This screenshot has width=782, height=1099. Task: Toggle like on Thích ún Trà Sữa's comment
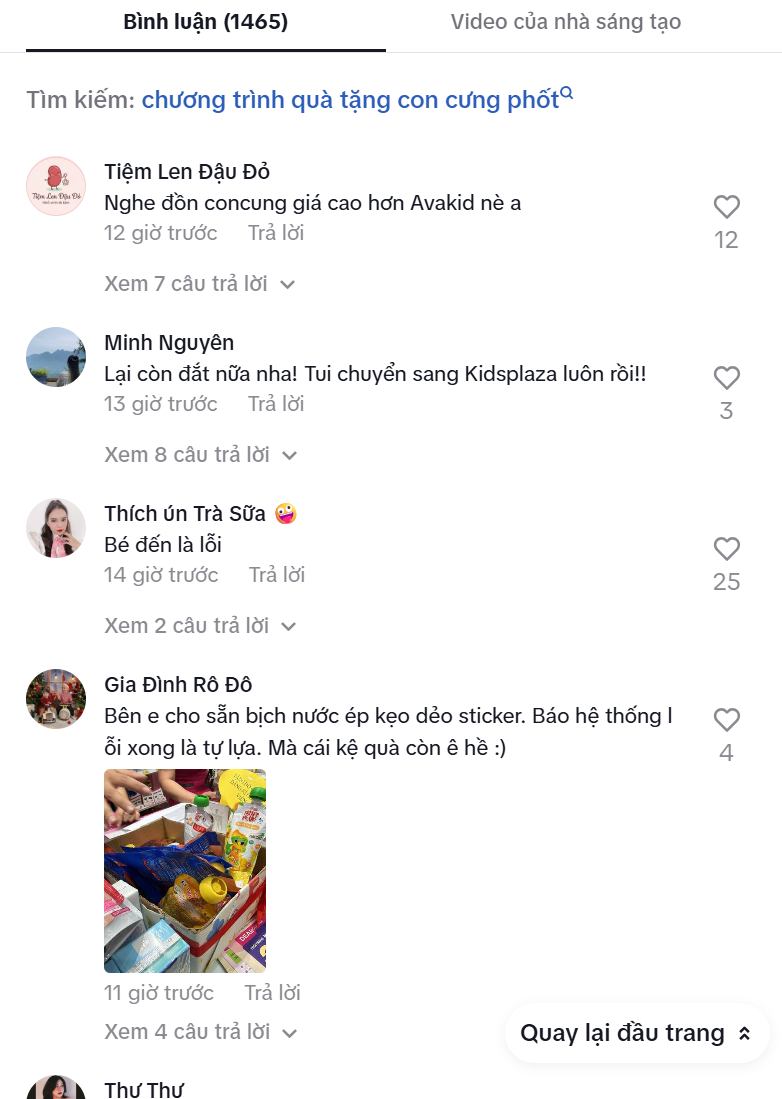click(727, 548)
